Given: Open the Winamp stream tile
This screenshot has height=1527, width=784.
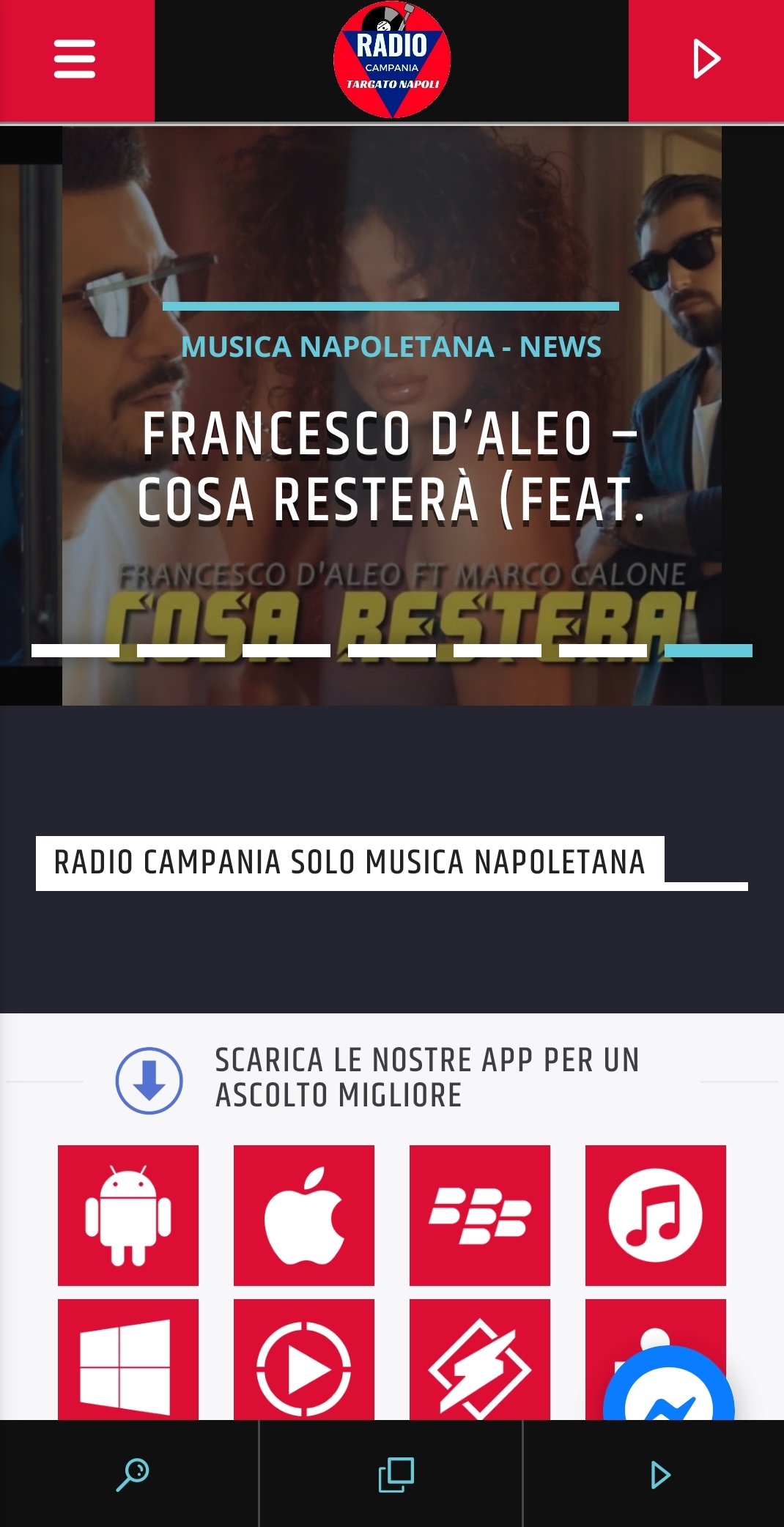Looking at the screenshot, I should (480, 1360).
